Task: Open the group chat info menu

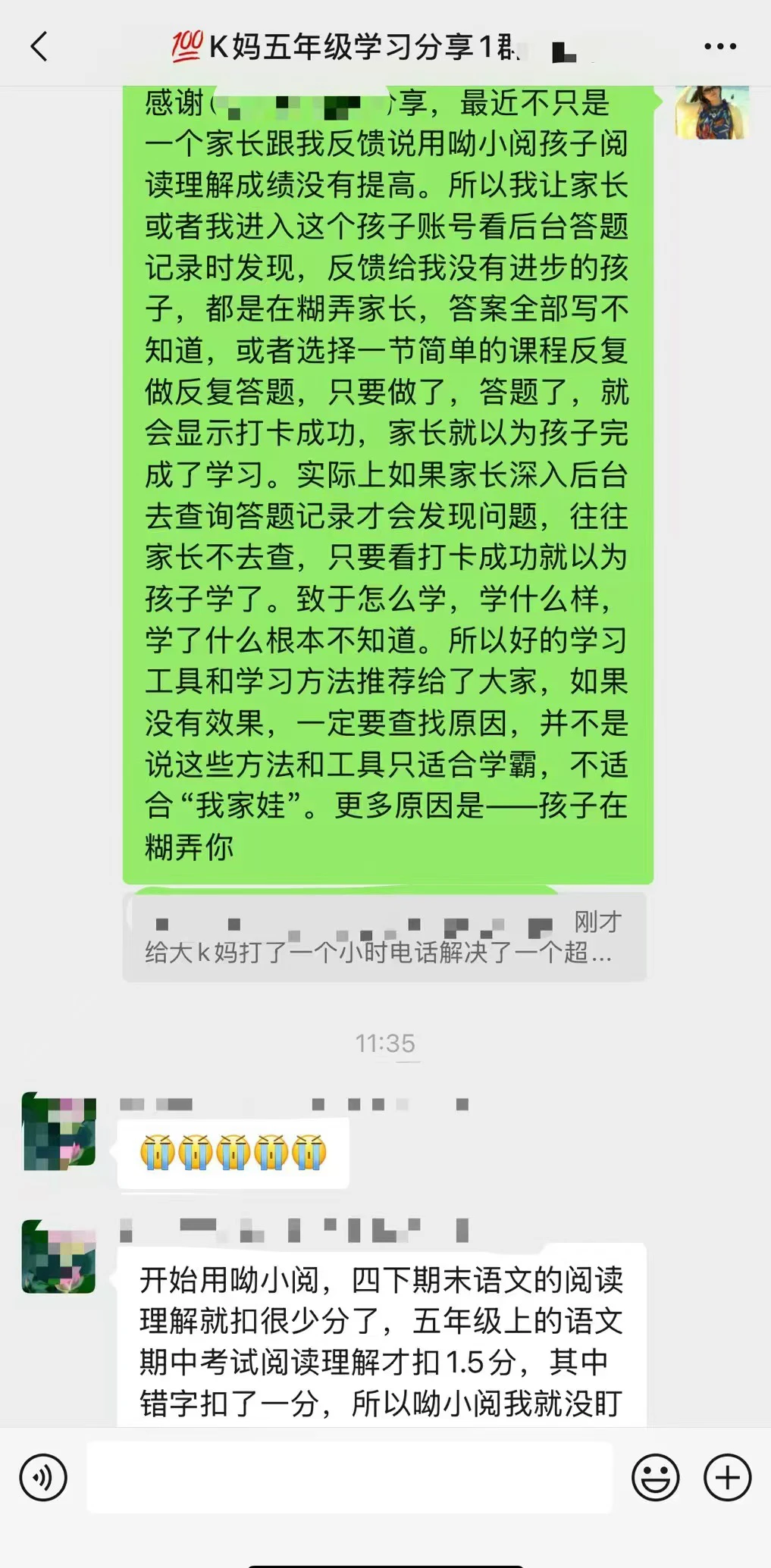Action: point(719,47)
